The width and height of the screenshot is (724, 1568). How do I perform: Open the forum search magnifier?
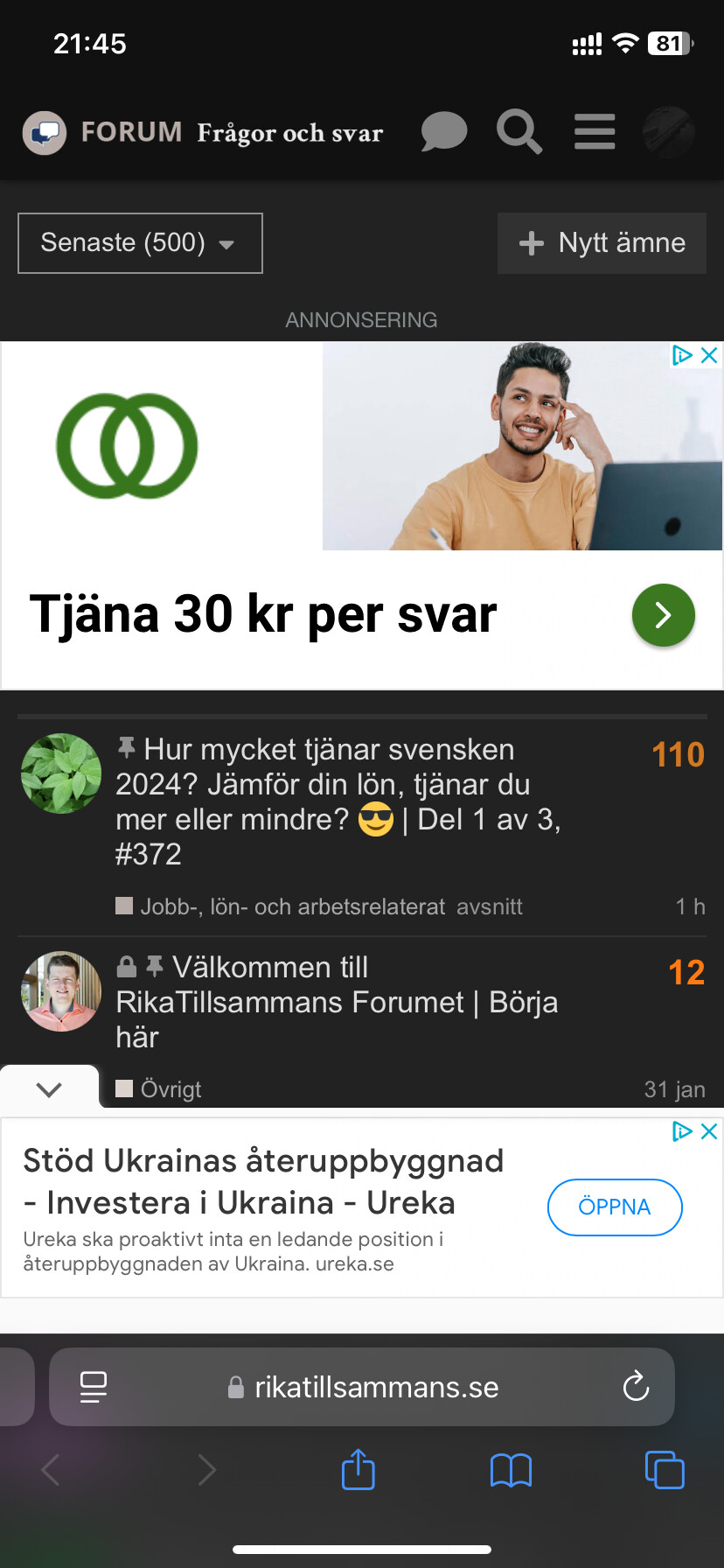pos(519,132)
